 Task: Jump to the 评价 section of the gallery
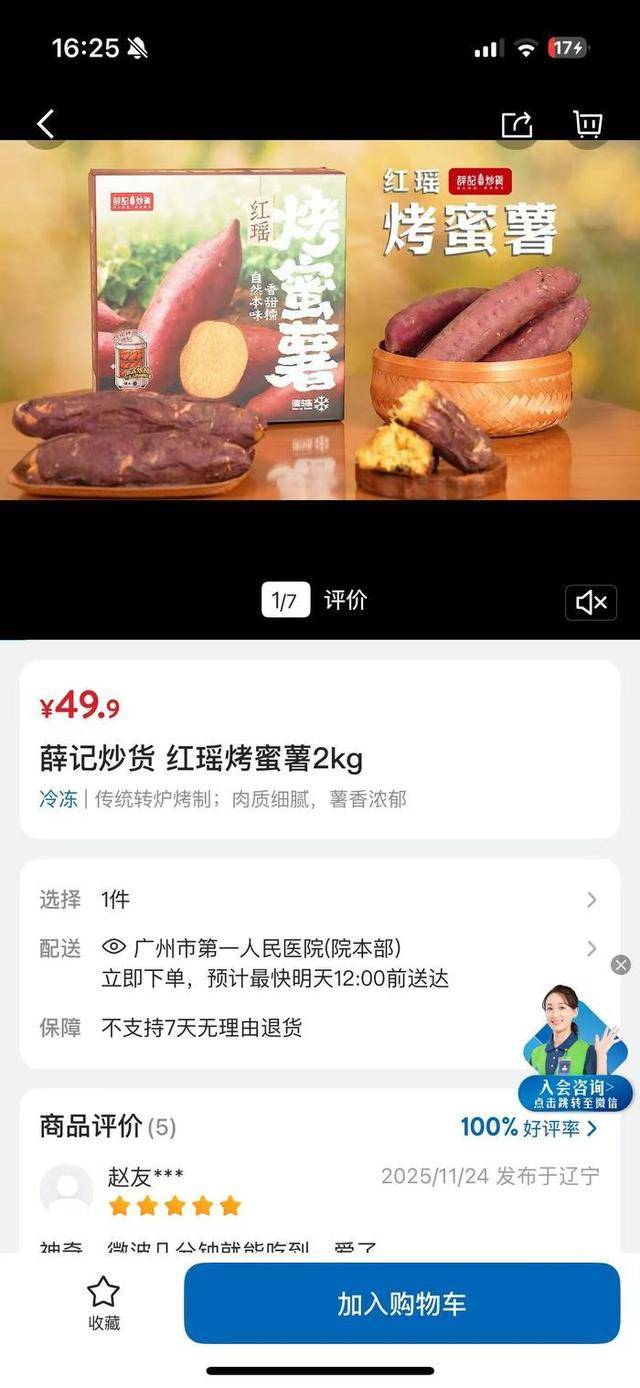tap(345, 600)
